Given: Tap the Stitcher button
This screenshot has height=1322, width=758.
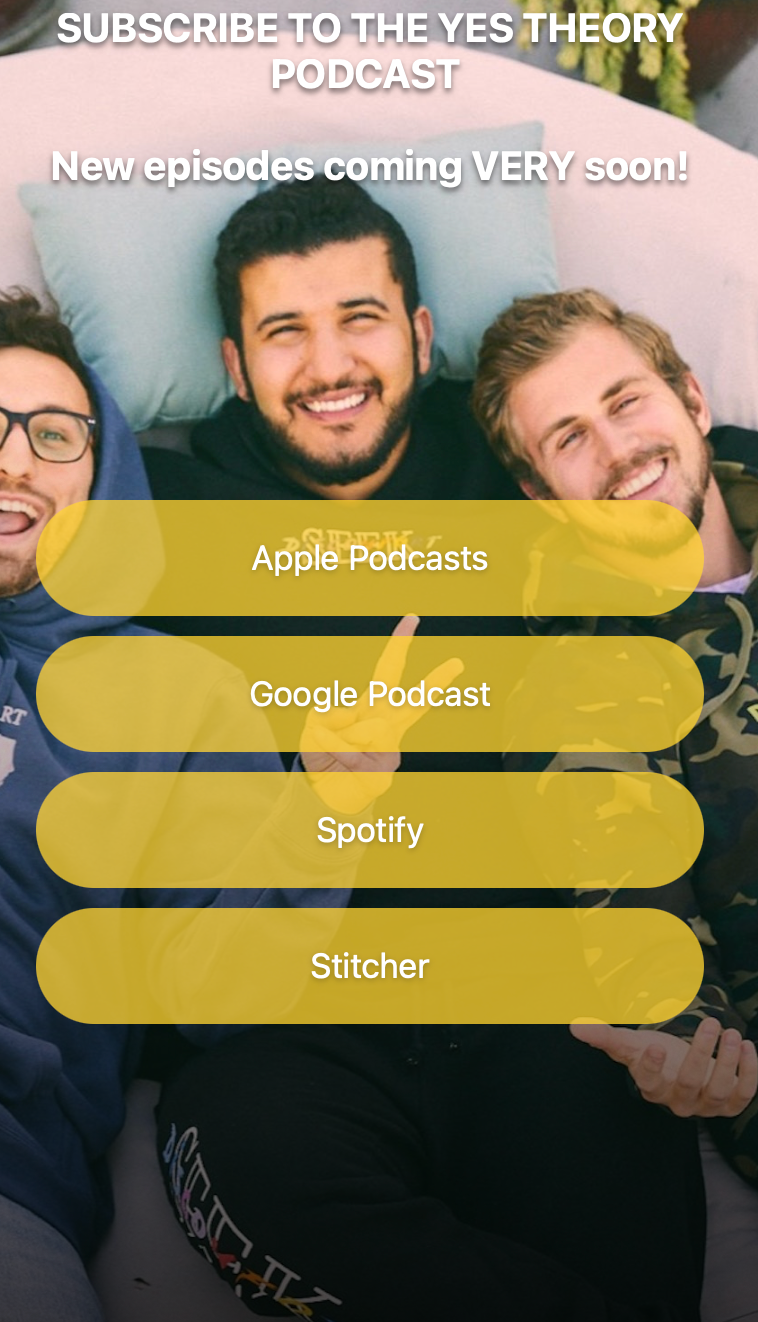Looking at the screenshot, I should tap(370, 966).
